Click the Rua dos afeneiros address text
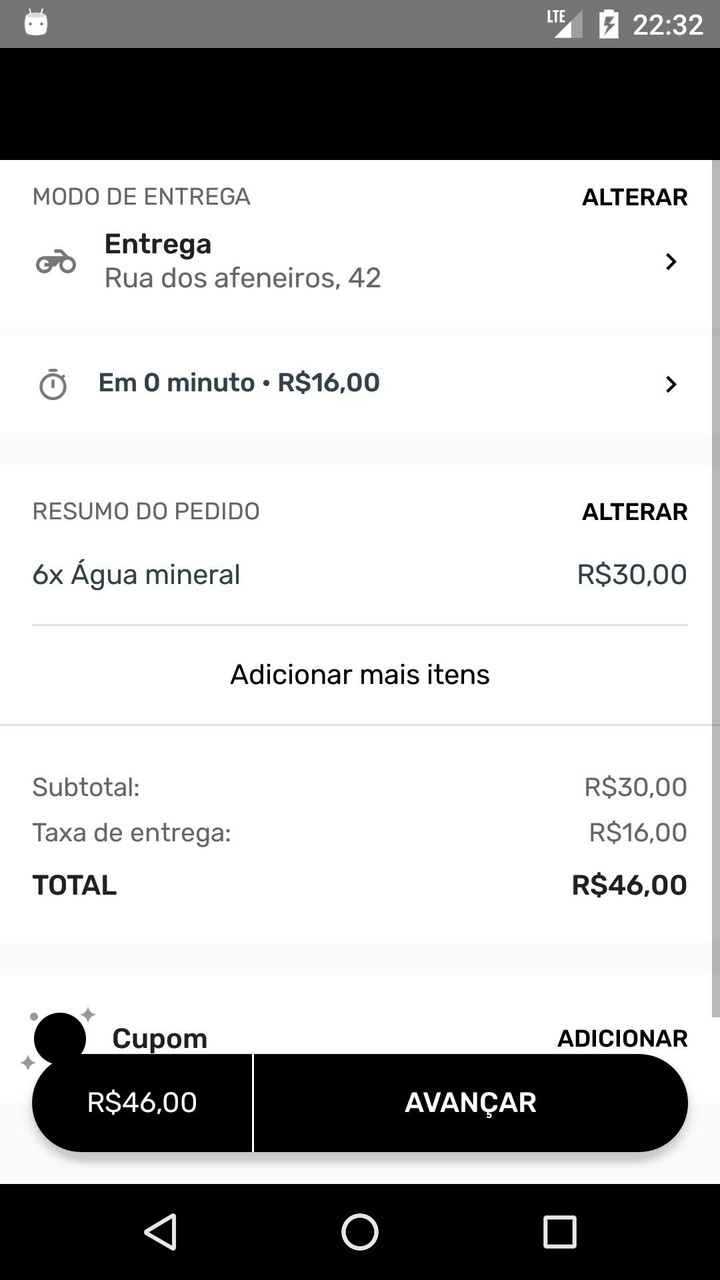The height and width of the screenshot is (1280, 720). coord(243,278)
